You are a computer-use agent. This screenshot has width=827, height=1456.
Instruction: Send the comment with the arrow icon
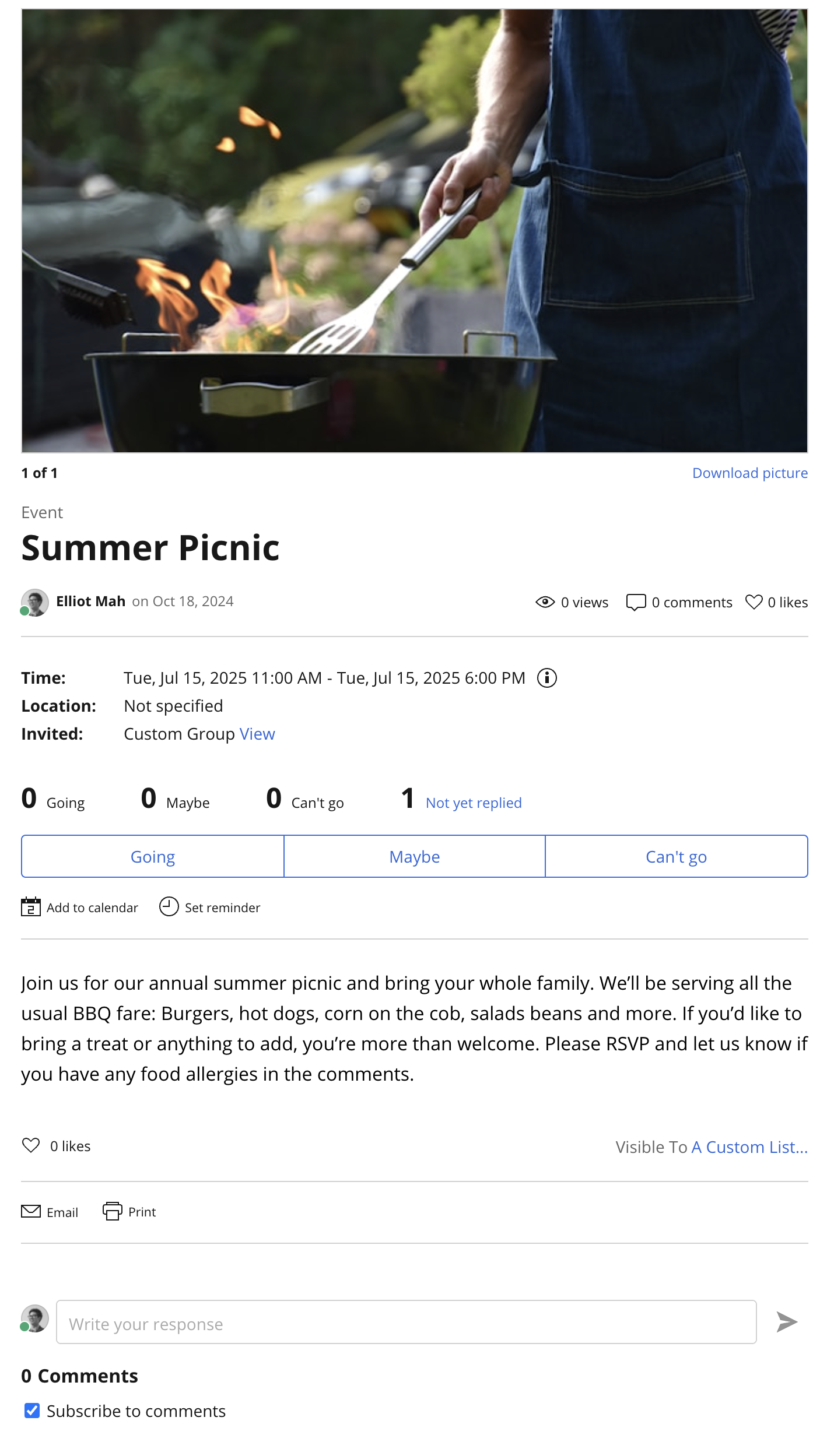pos(787,1322)
